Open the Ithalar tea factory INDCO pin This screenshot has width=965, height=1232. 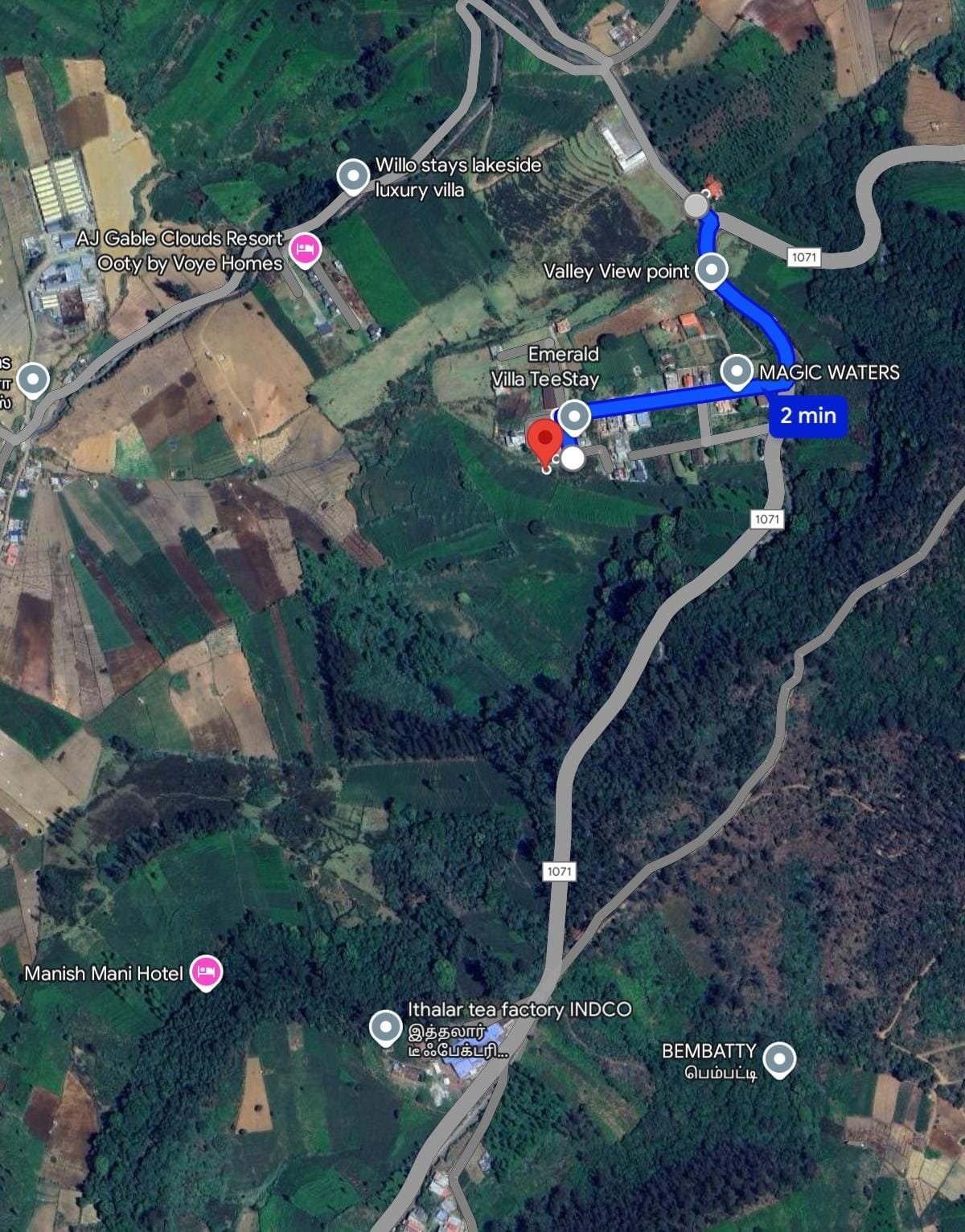(385, 1027)
